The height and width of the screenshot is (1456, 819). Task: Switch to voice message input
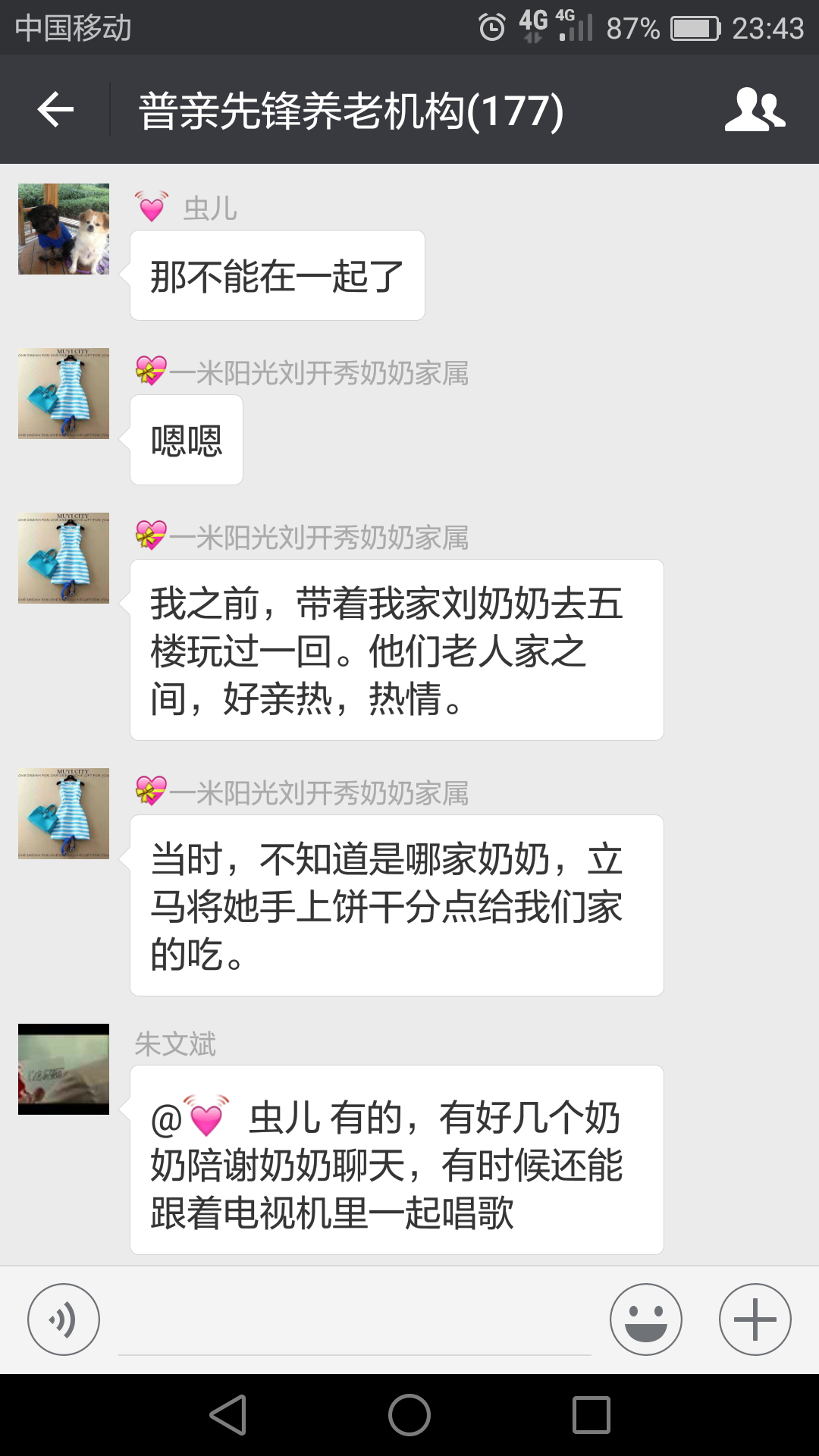tap(64, 1319)
